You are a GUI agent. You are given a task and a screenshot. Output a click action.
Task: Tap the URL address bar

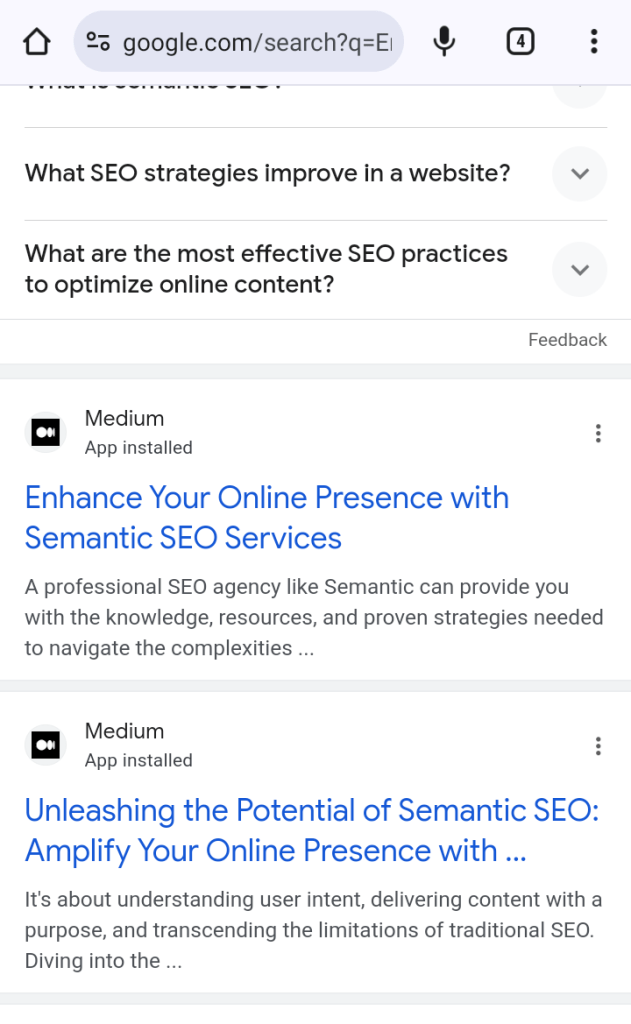point(240,41)
